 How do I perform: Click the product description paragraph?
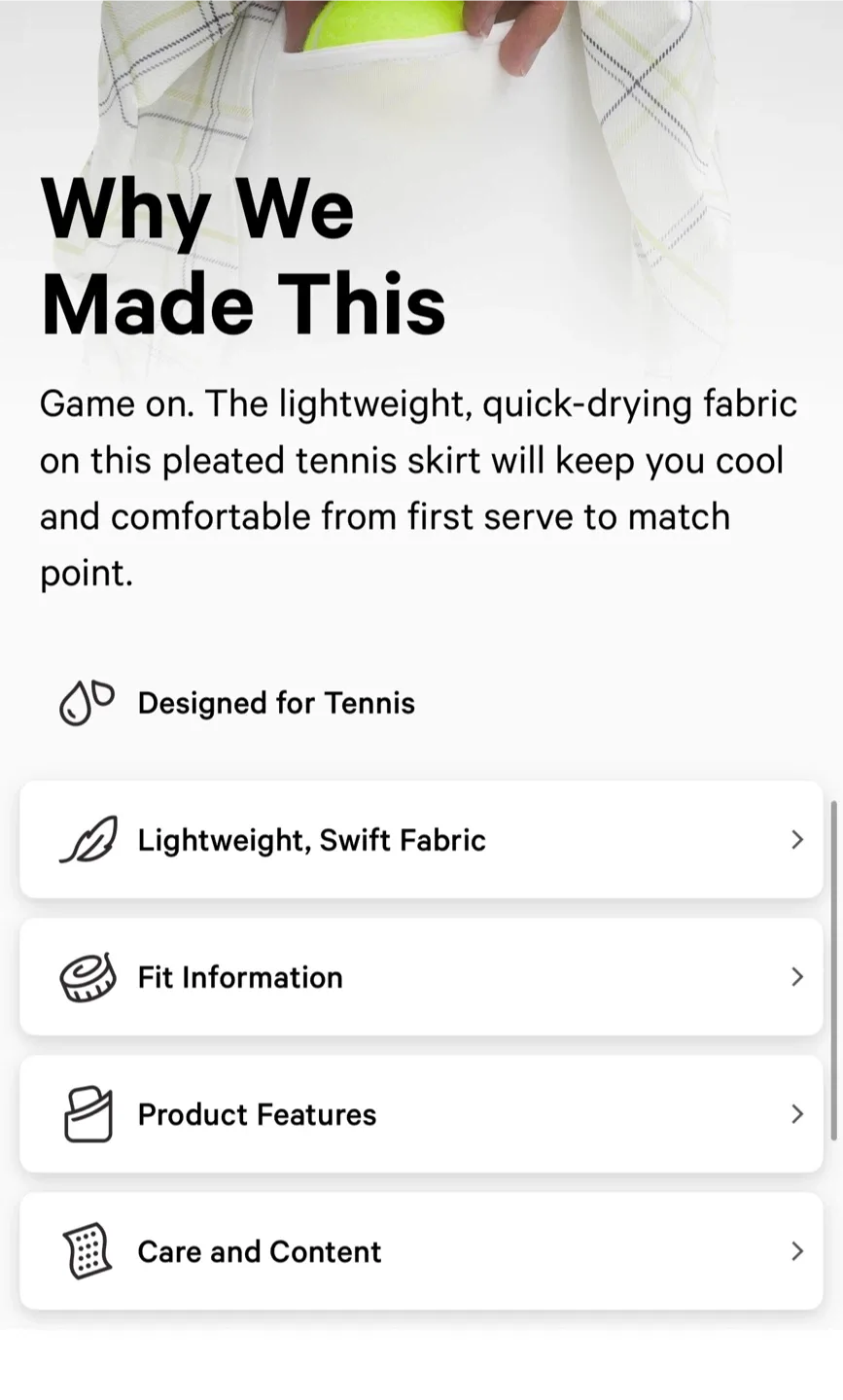point(418,486)
